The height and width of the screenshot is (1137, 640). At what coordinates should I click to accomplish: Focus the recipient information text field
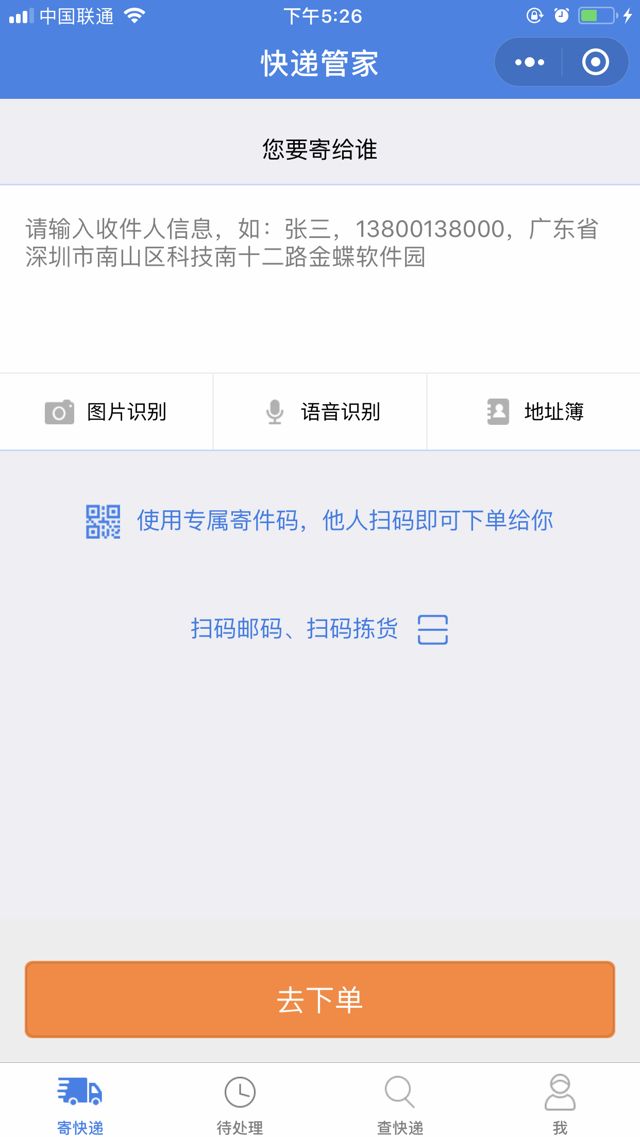tap(320, 278)
